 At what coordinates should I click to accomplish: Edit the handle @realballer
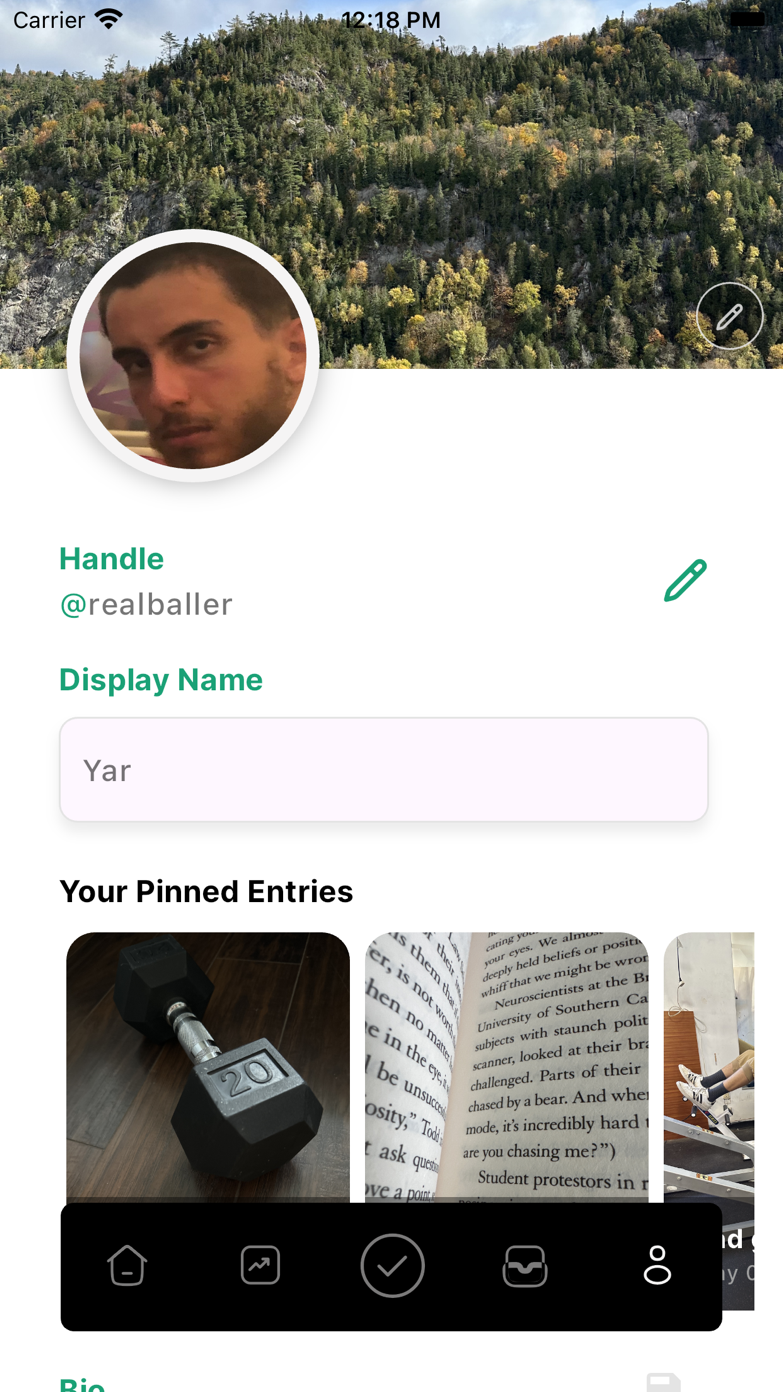(x=685, y=581)
